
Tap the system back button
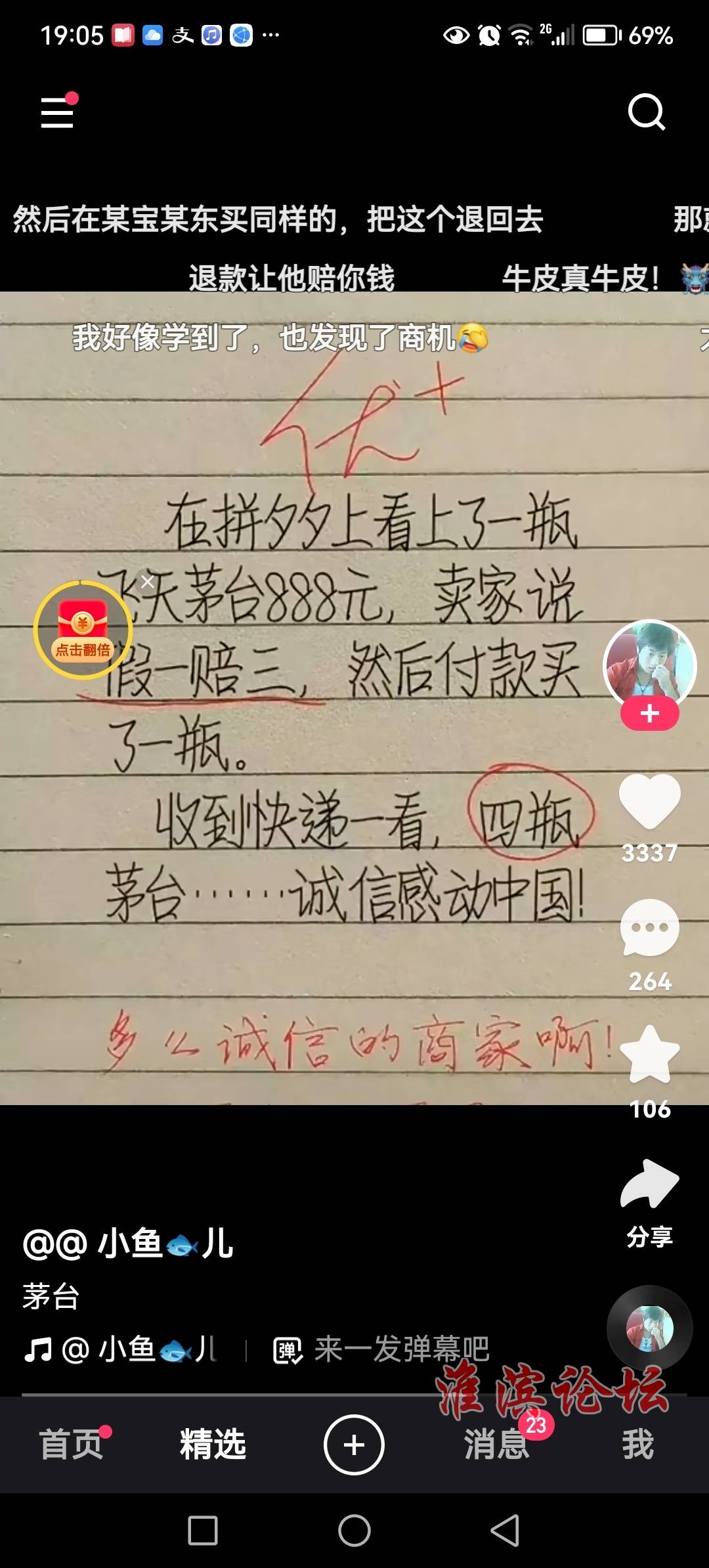[x=505, y=1531]
